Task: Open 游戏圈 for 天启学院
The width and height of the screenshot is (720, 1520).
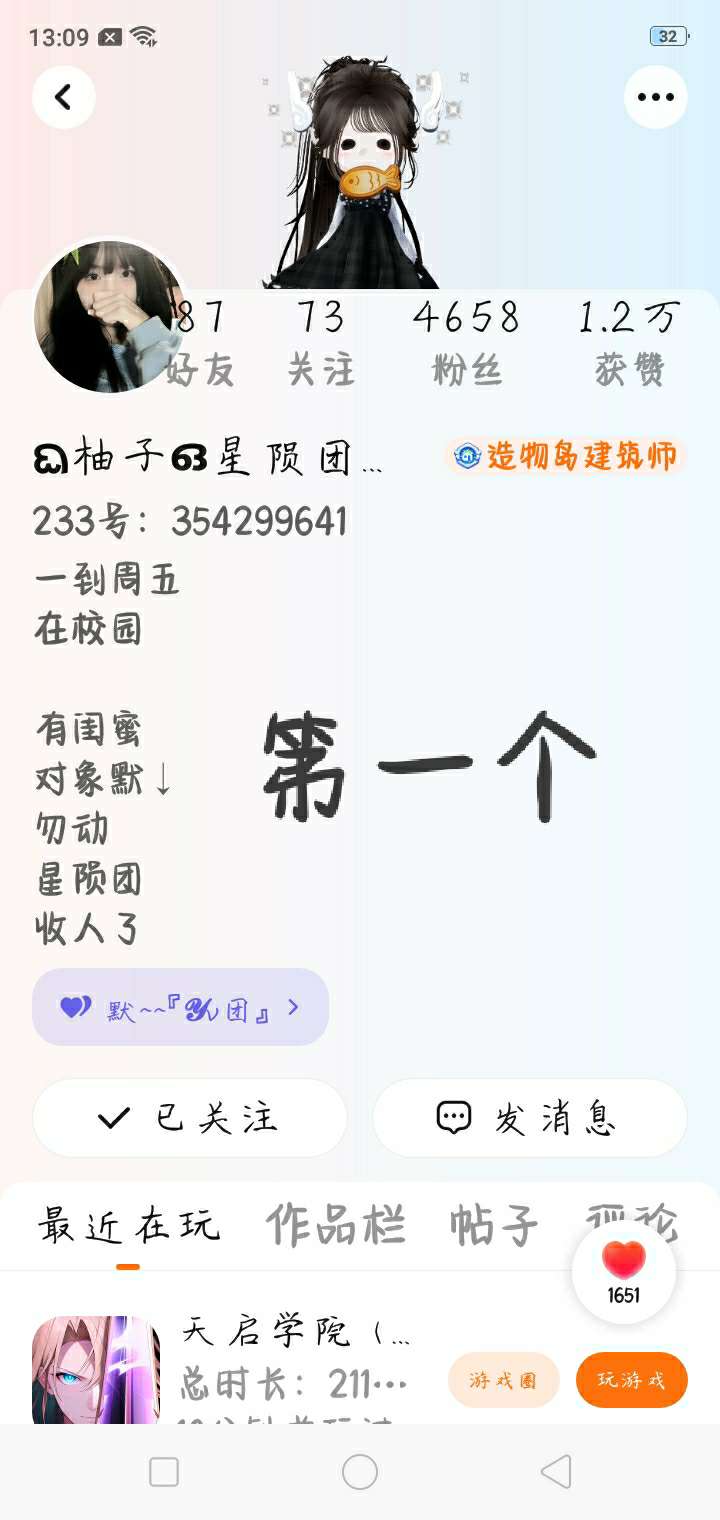Action: (x=503, y=1380)
